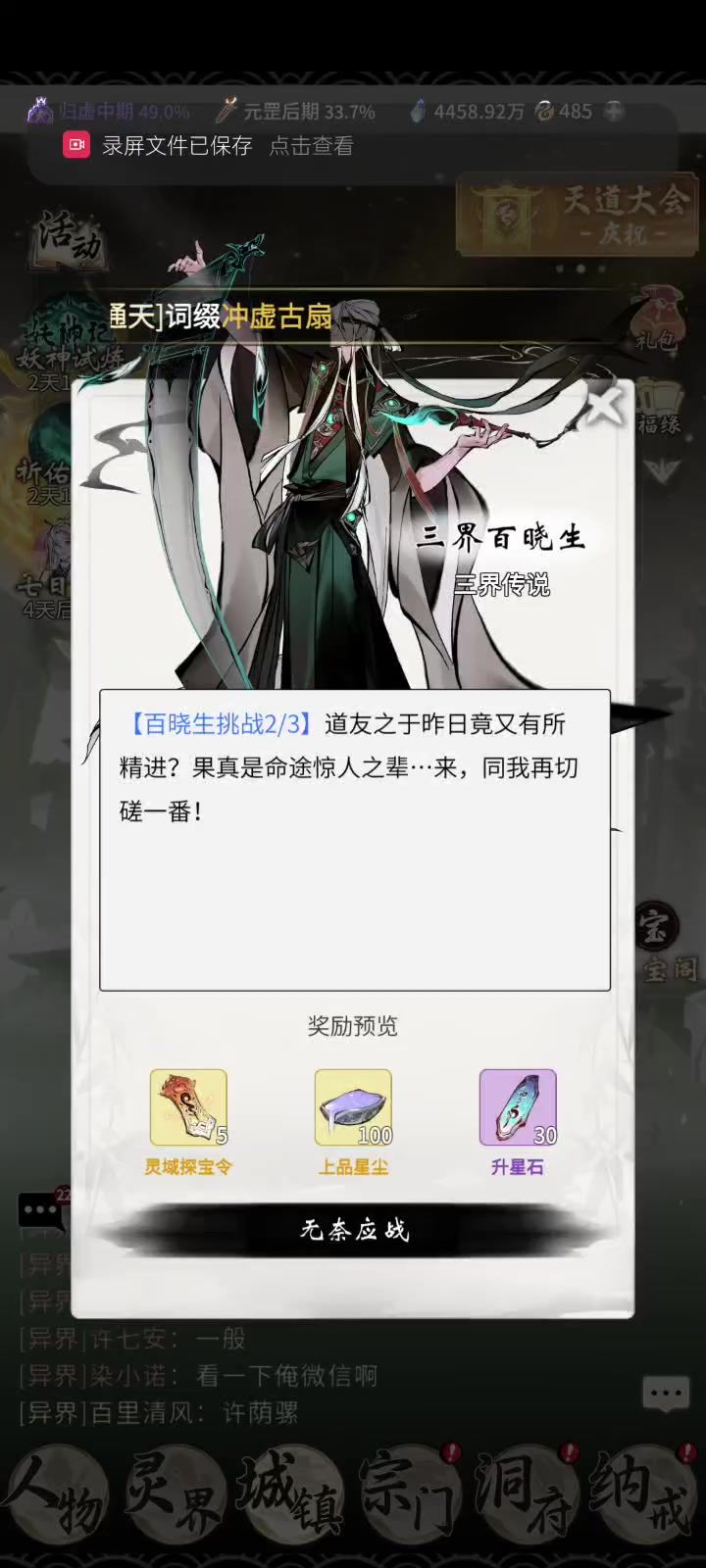View the 升星石 reward item
Viewport: 706px width, 1568px height.
[518, 1108]
